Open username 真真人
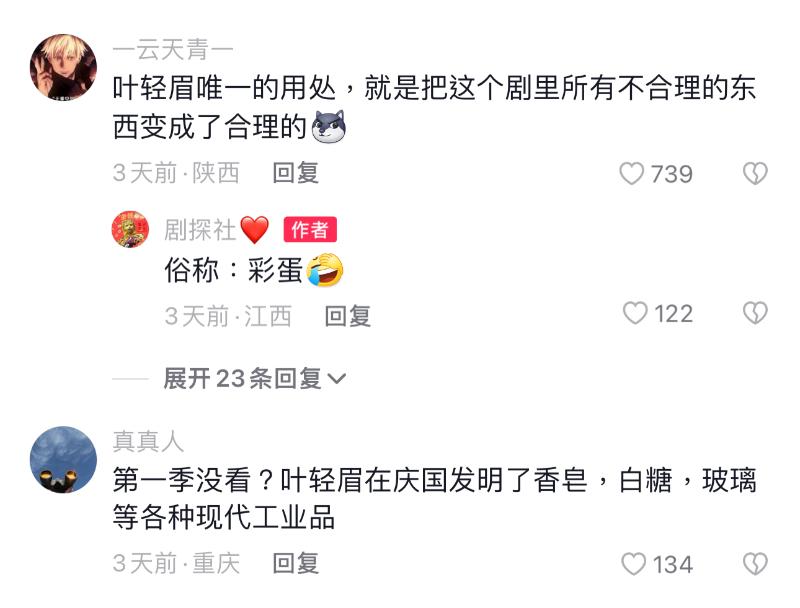 point(148,441)
